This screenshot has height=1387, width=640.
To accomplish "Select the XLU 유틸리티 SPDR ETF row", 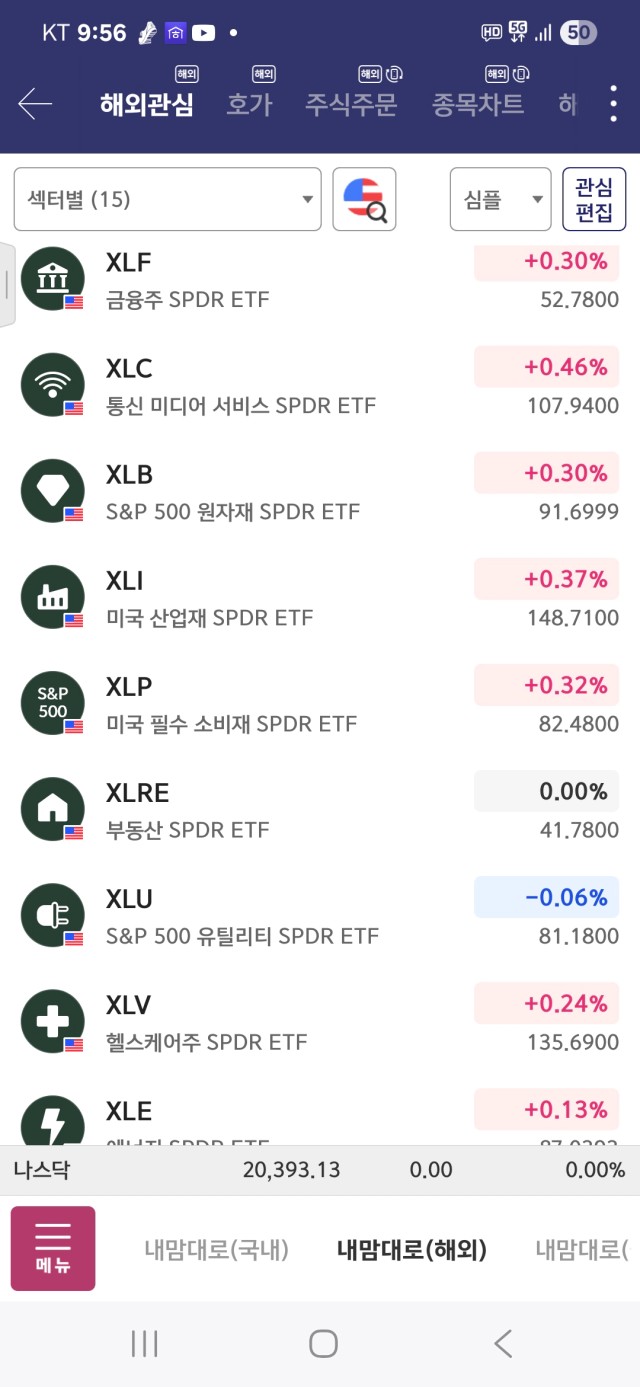I will [320, 915].
